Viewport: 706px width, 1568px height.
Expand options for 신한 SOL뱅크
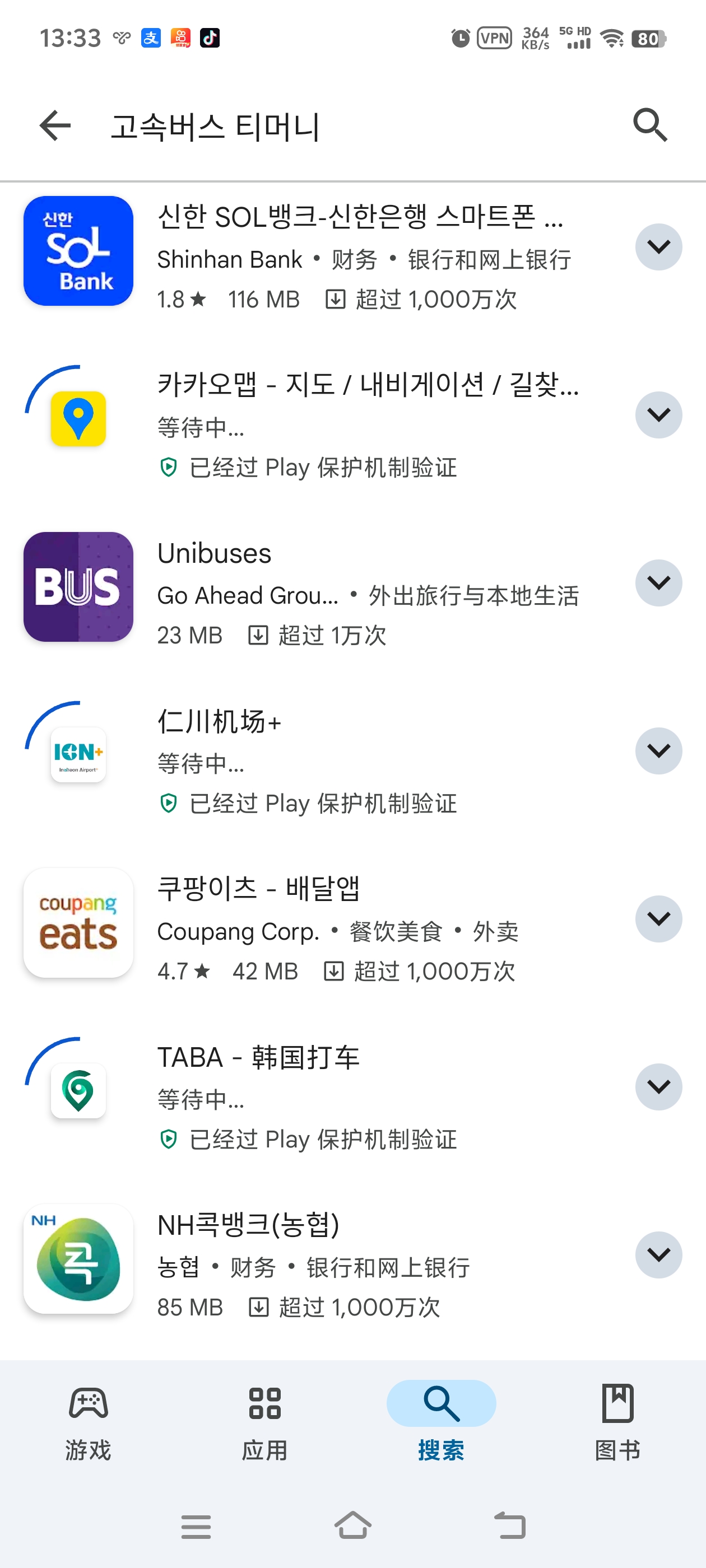coord(658,247)
